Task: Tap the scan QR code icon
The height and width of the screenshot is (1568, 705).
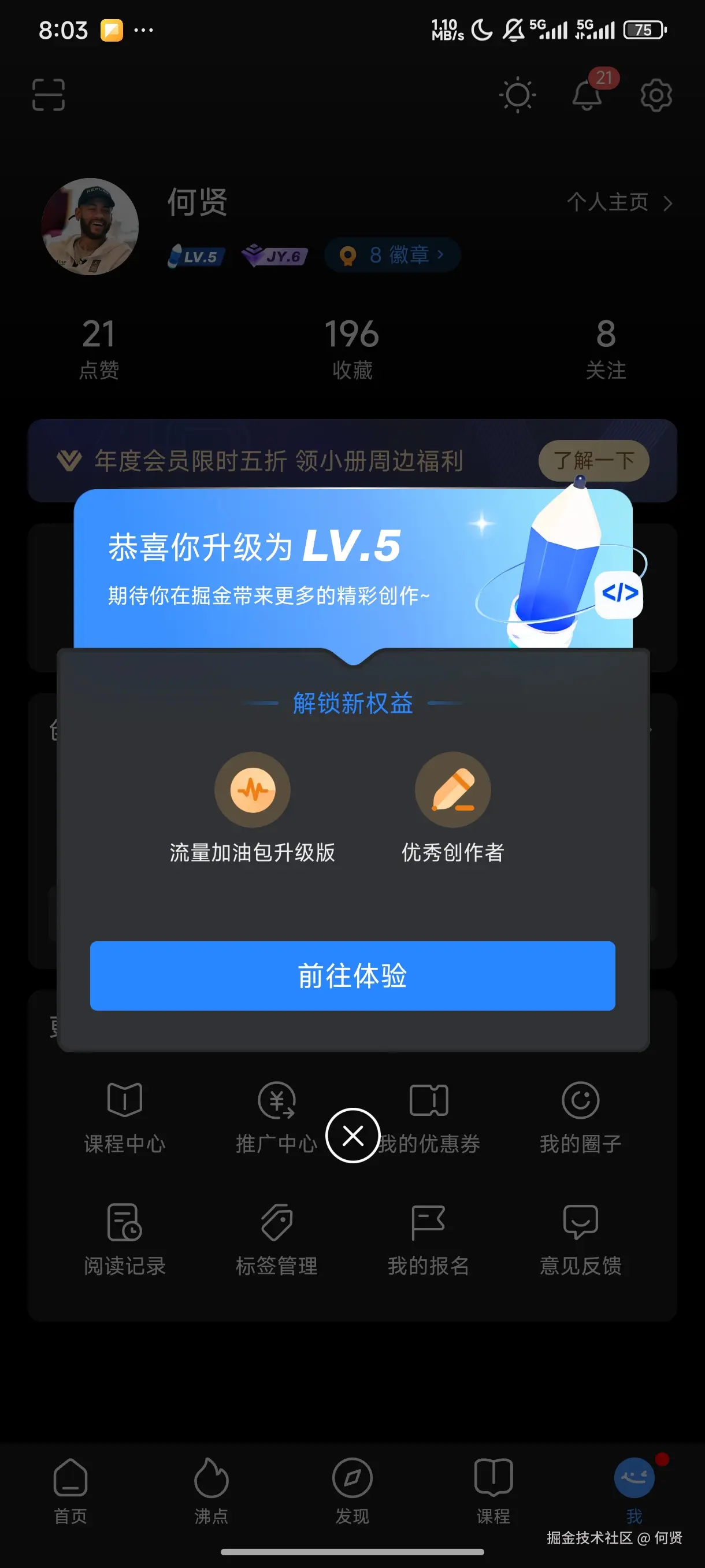Action: pyautogui.click(x=49, y=95)
